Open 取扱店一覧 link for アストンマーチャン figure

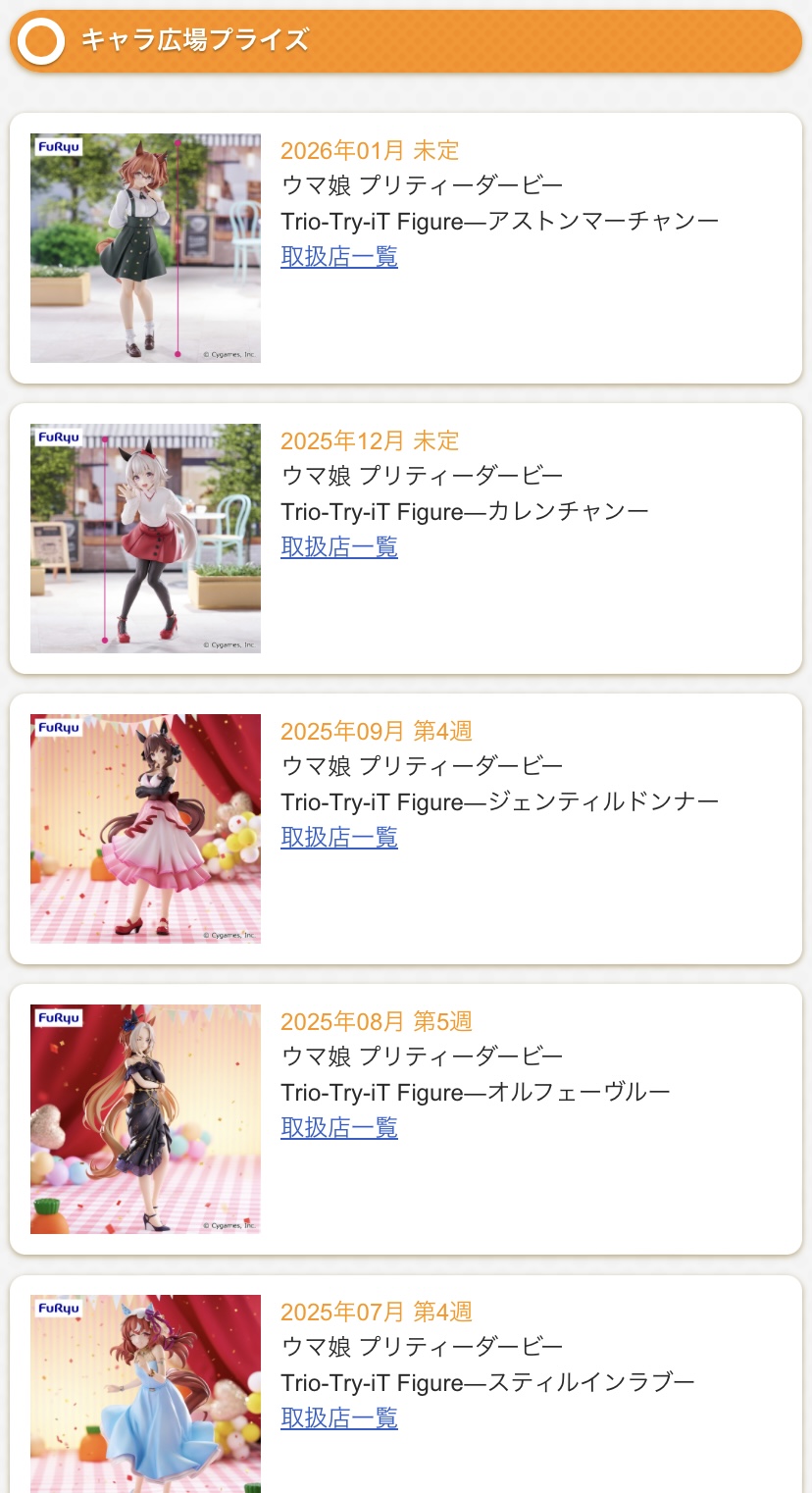pyautogui.click(x=339, y=257)
